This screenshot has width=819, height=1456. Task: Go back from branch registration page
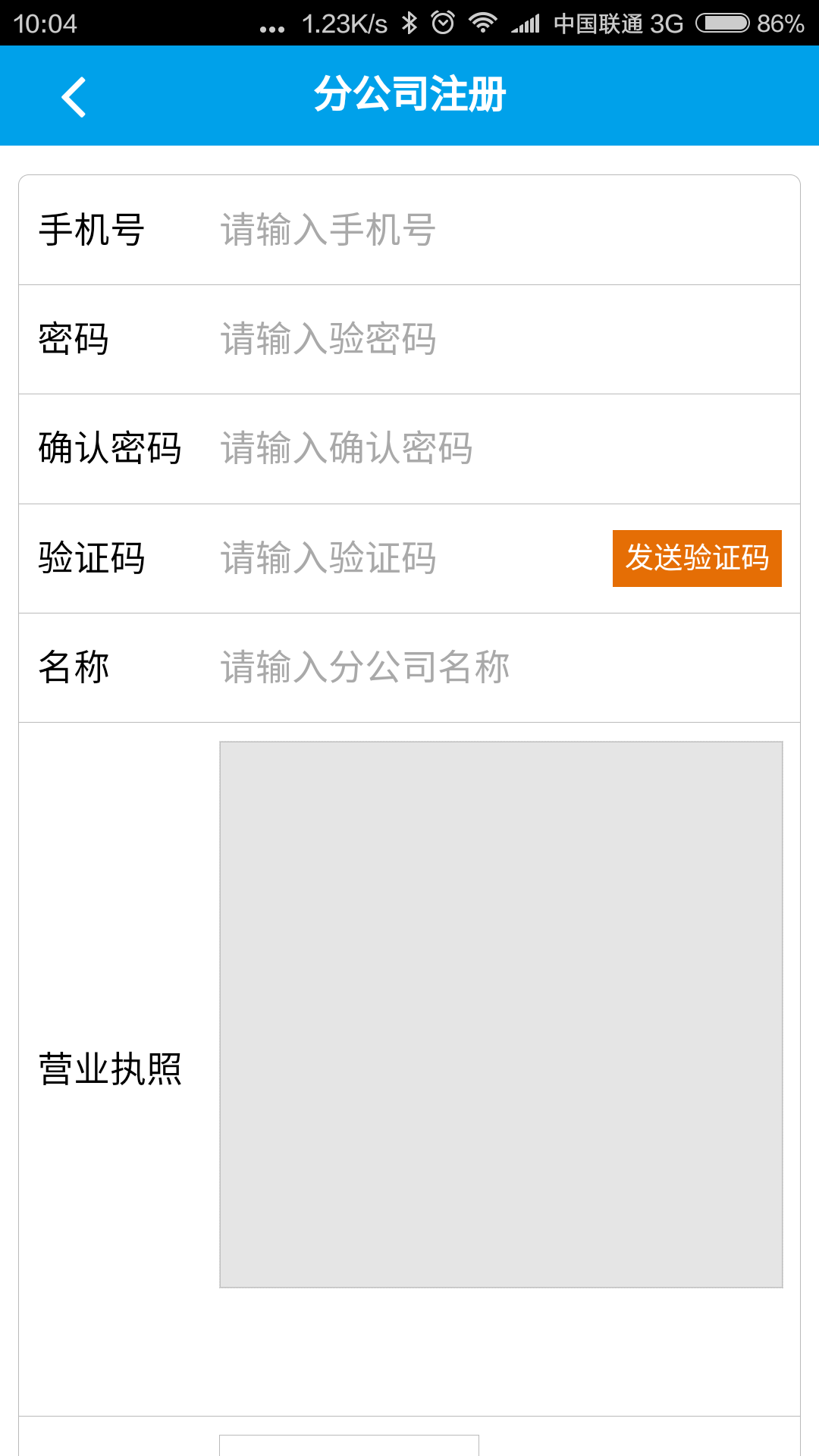click(x=74, y=96)
